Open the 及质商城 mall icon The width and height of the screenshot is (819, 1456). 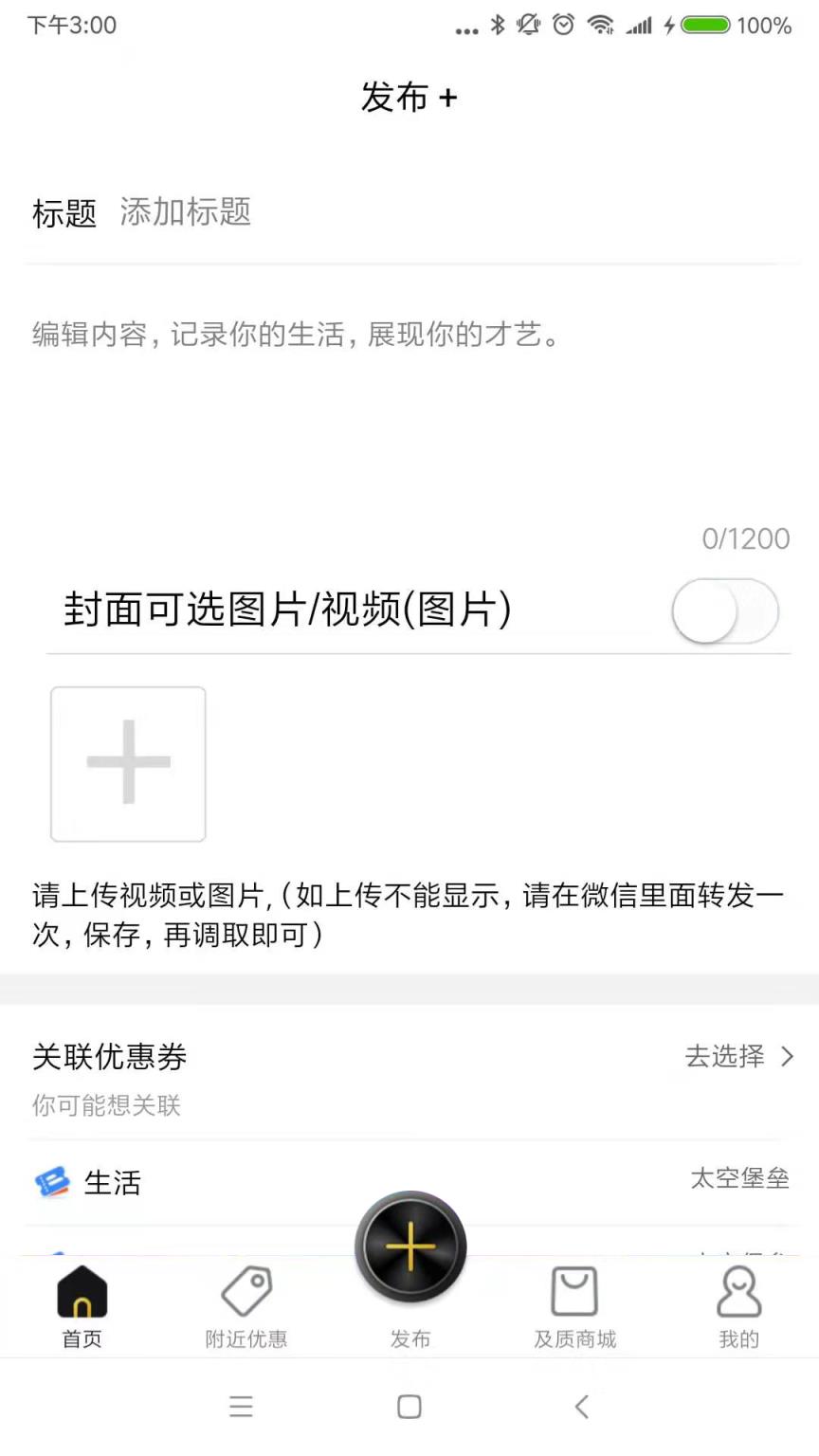573,1303
